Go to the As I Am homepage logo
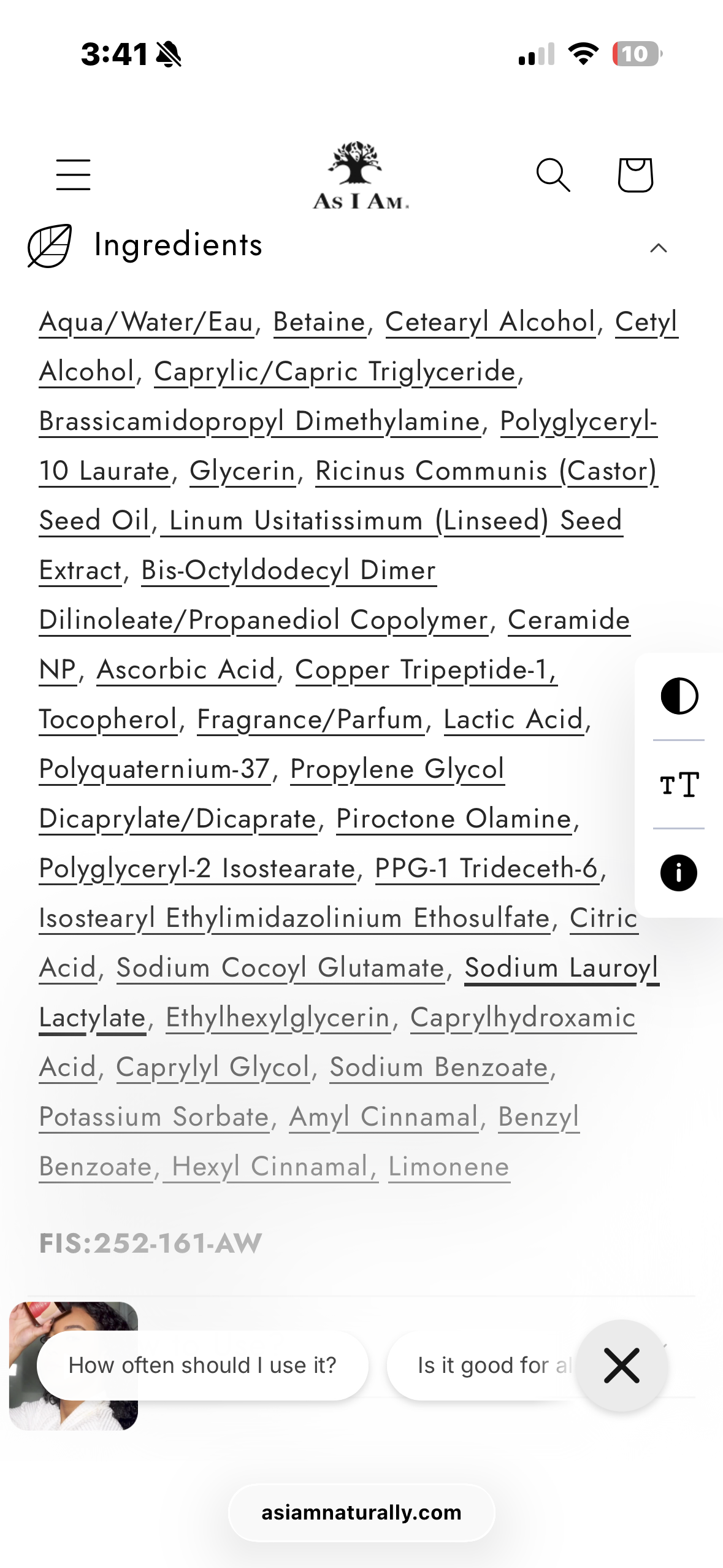Viewport: 723px width, 1568px height. [361, 176]
